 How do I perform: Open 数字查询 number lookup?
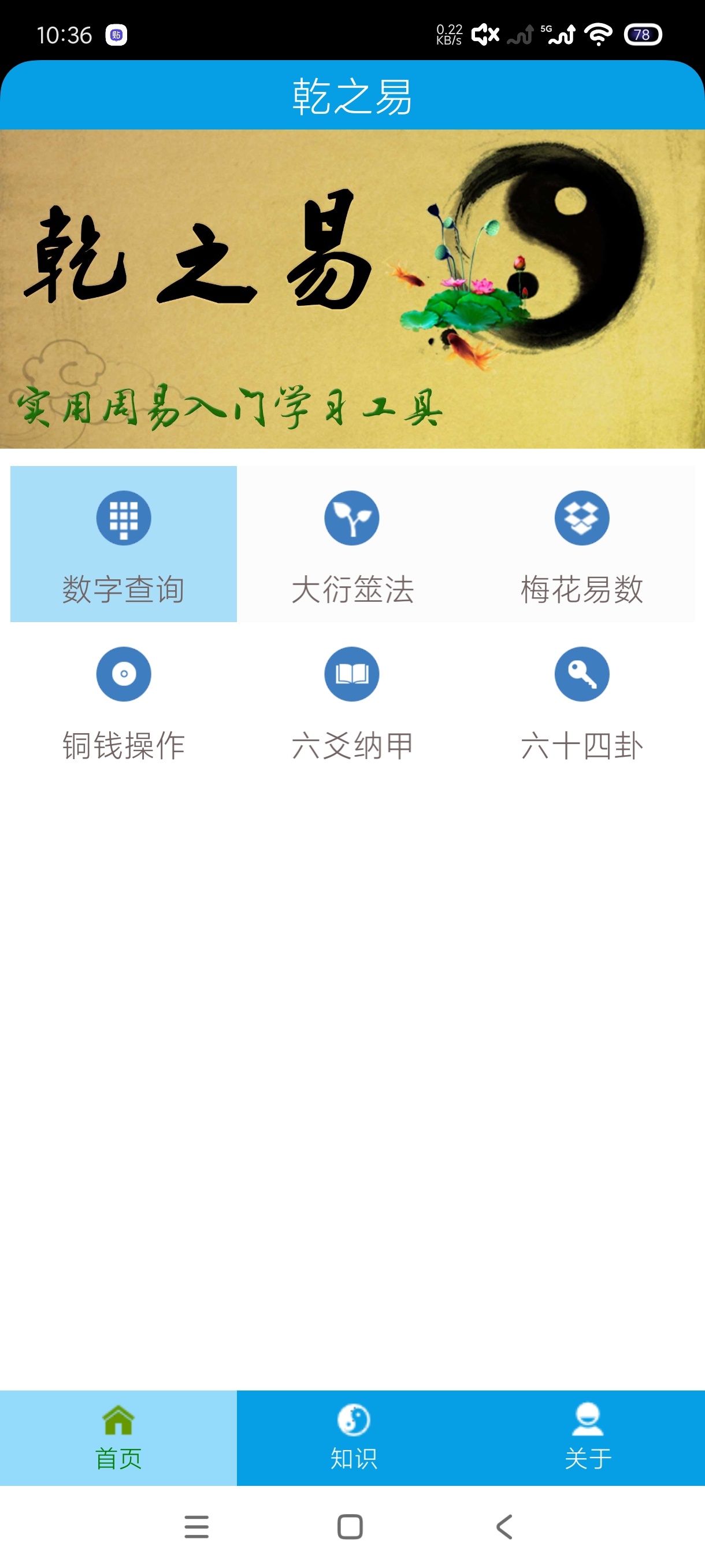[x=124, y=543]
